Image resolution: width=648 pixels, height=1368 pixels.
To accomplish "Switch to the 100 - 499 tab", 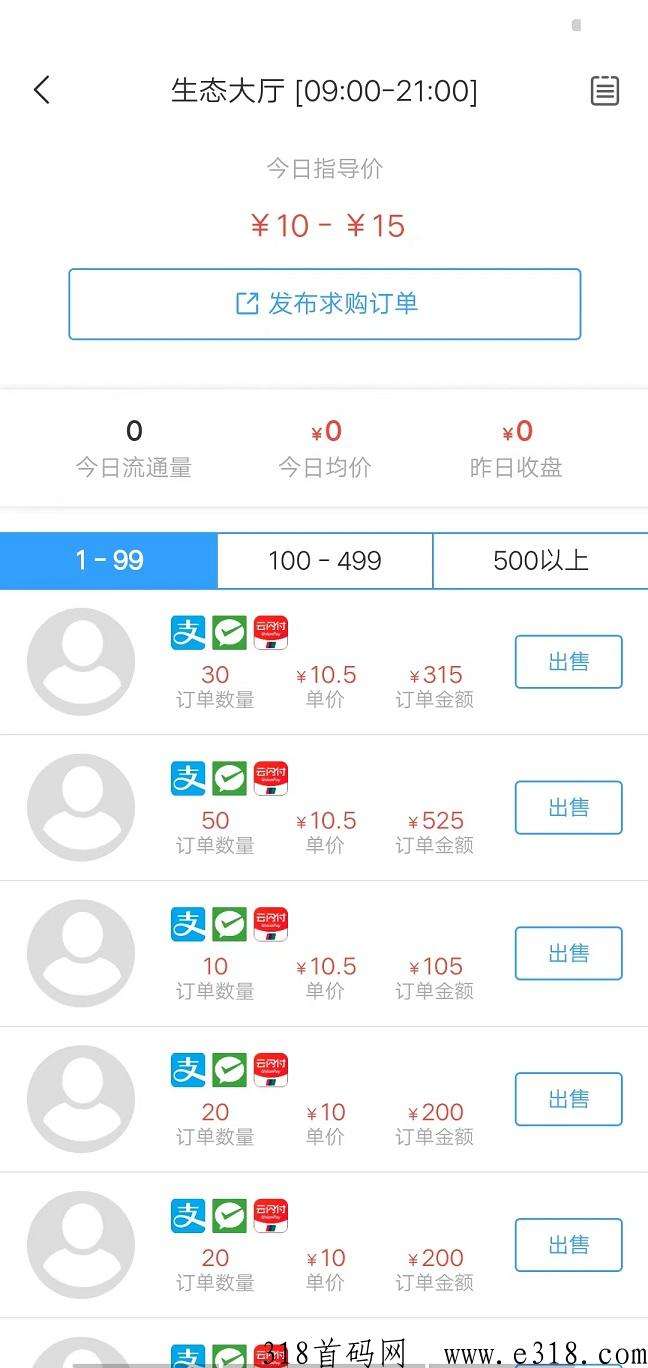I will coord(325,561).
